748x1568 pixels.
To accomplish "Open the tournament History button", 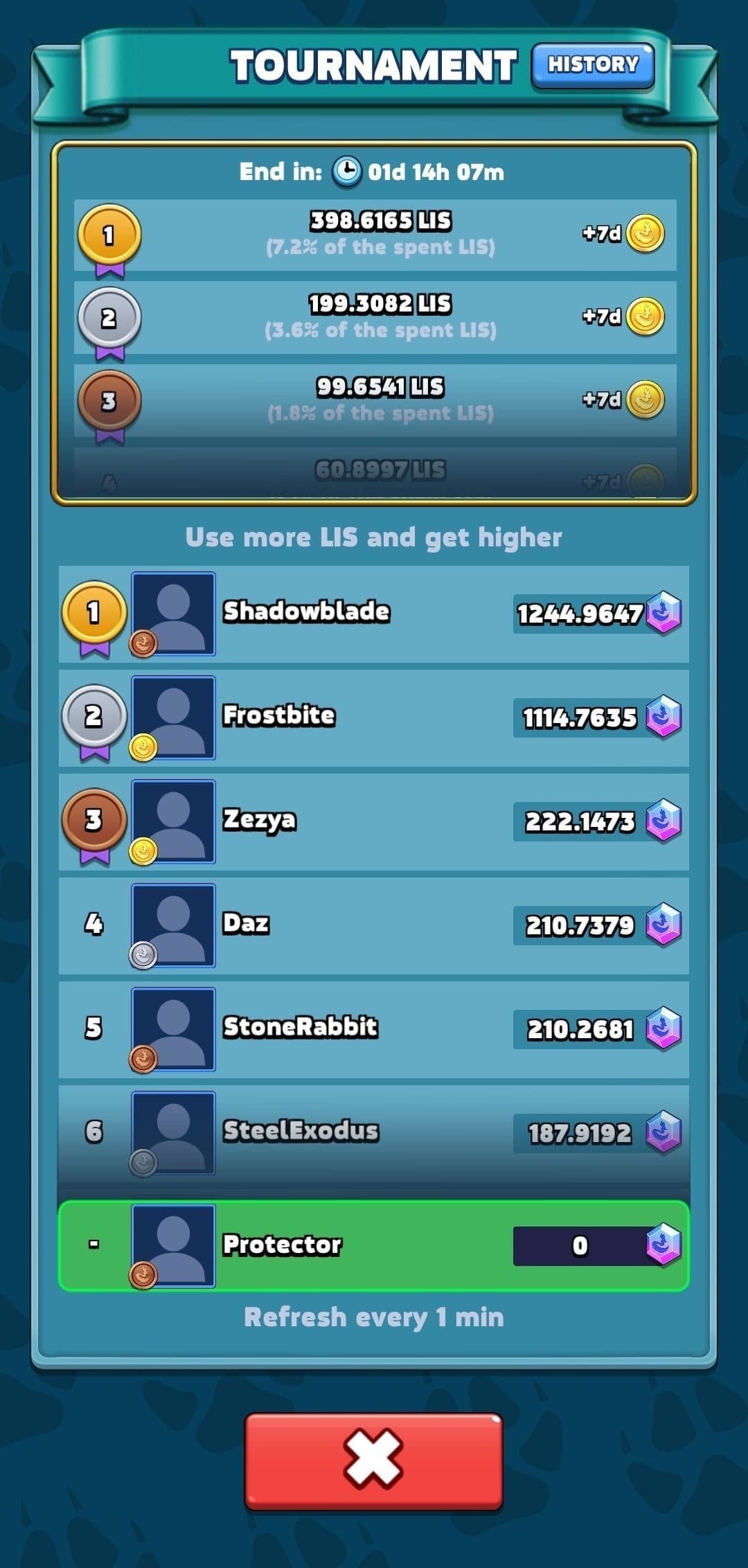I will click(x=593, y=65).
